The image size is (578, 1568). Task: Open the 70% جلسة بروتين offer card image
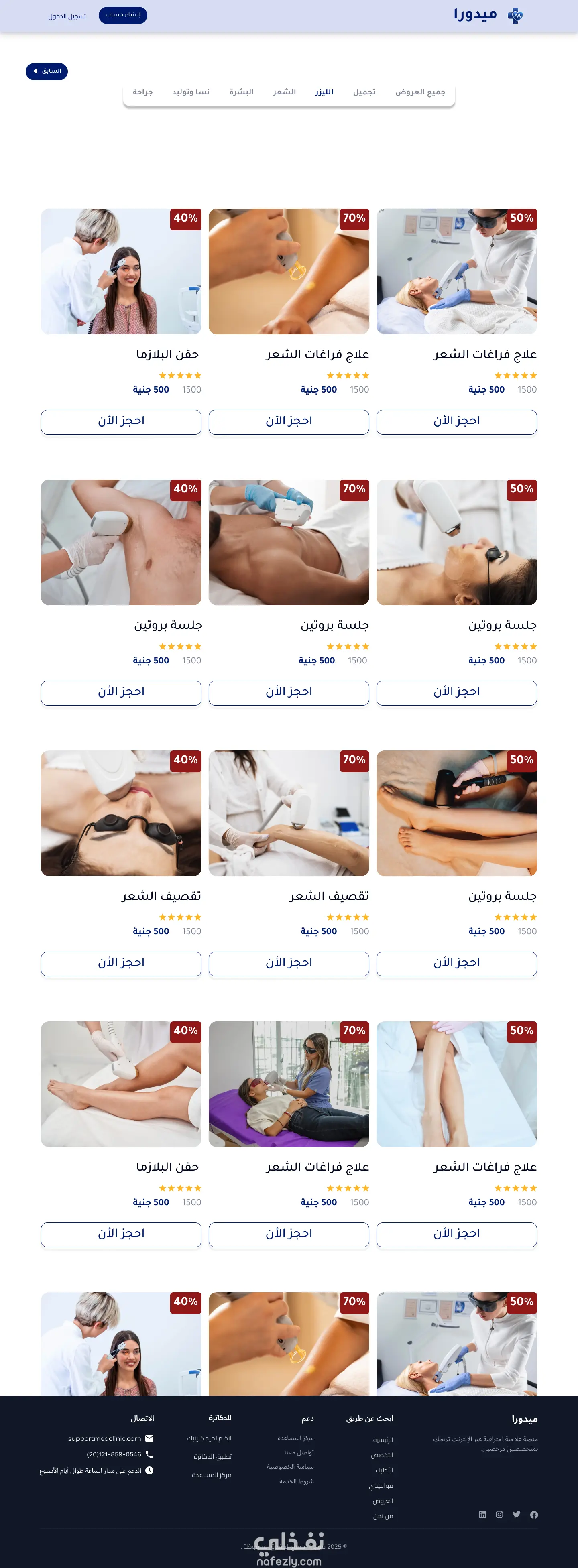289,542
